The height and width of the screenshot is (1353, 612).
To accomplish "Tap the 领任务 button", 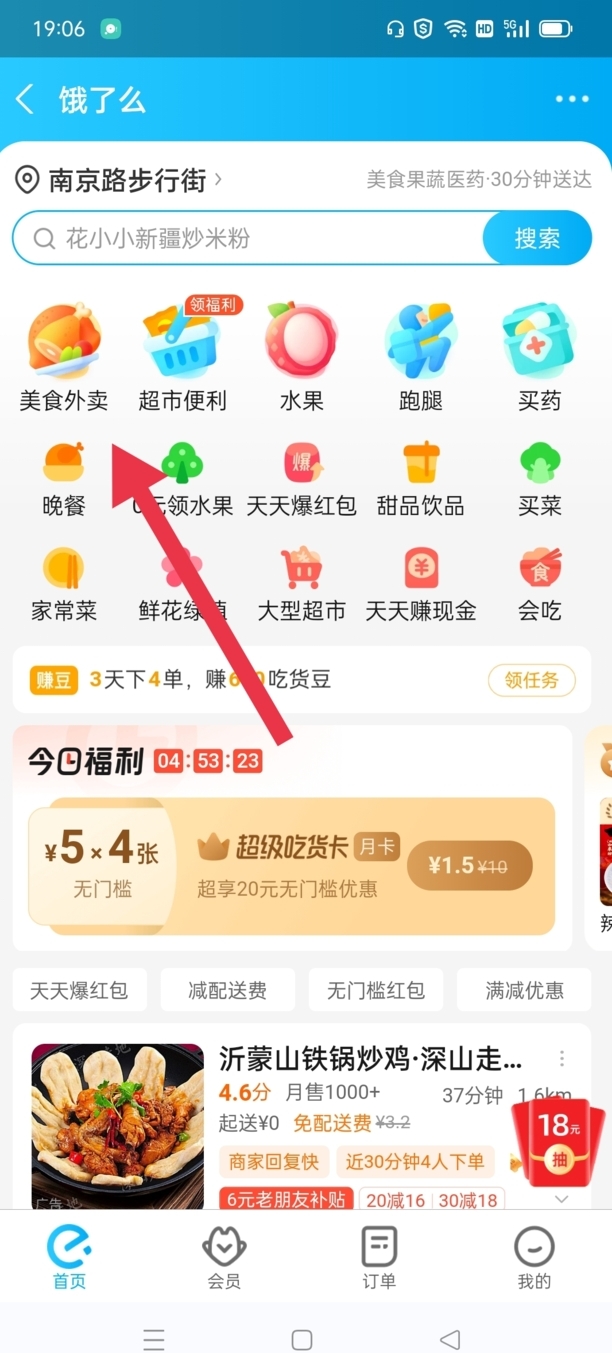I will tap(532, 680).
